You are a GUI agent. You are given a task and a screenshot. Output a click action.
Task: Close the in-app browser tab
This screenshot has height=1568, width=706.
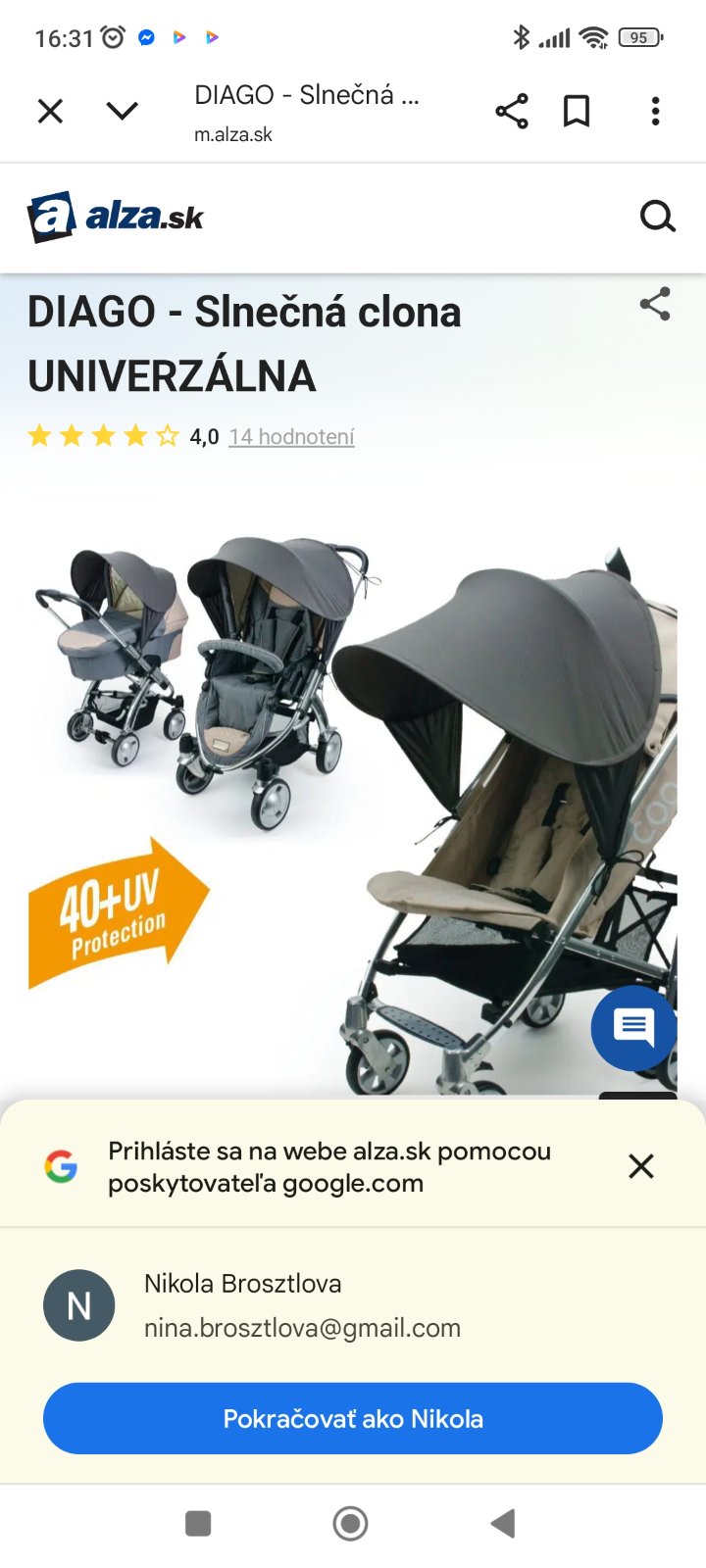pos(50,112)
